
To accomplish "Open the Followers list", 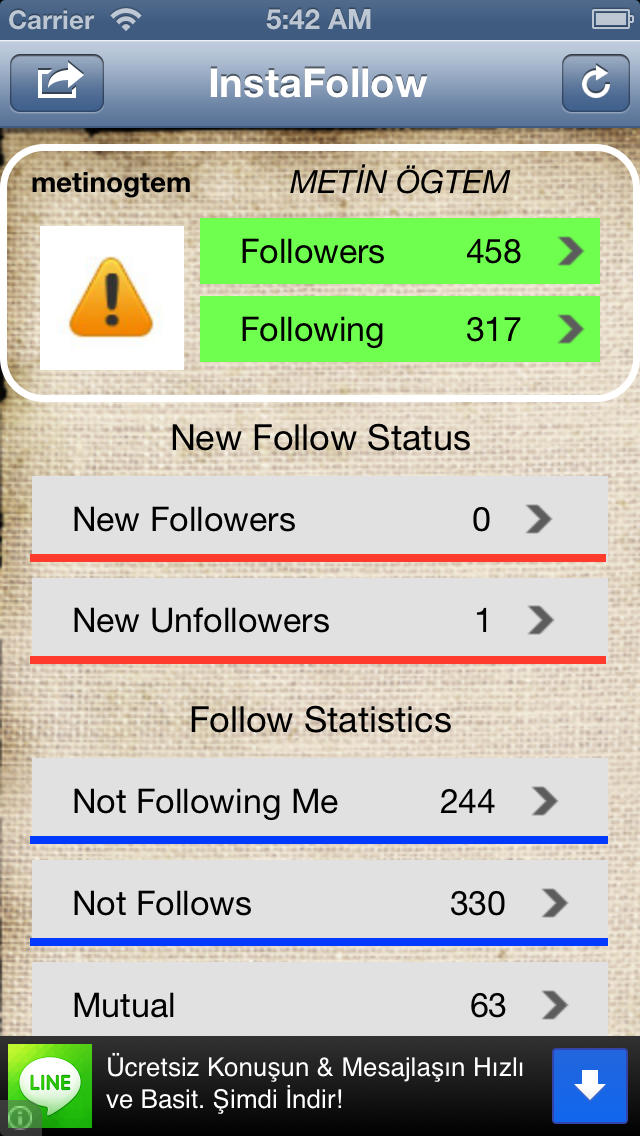I will pos(399,251).
